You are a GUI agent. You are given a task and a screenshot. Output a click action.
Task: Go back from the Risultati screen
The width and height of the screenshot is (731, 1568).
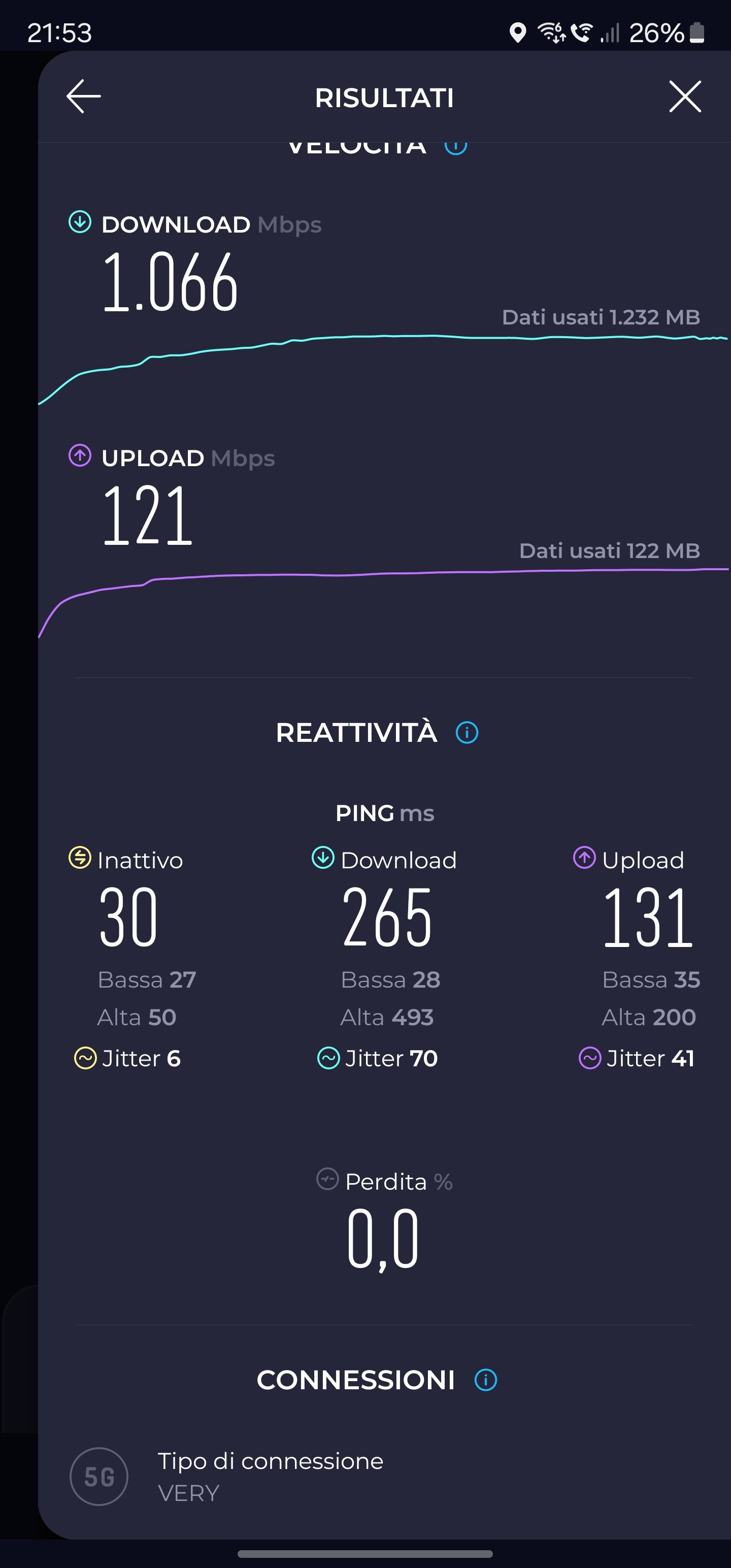click(x=83, y=97)
